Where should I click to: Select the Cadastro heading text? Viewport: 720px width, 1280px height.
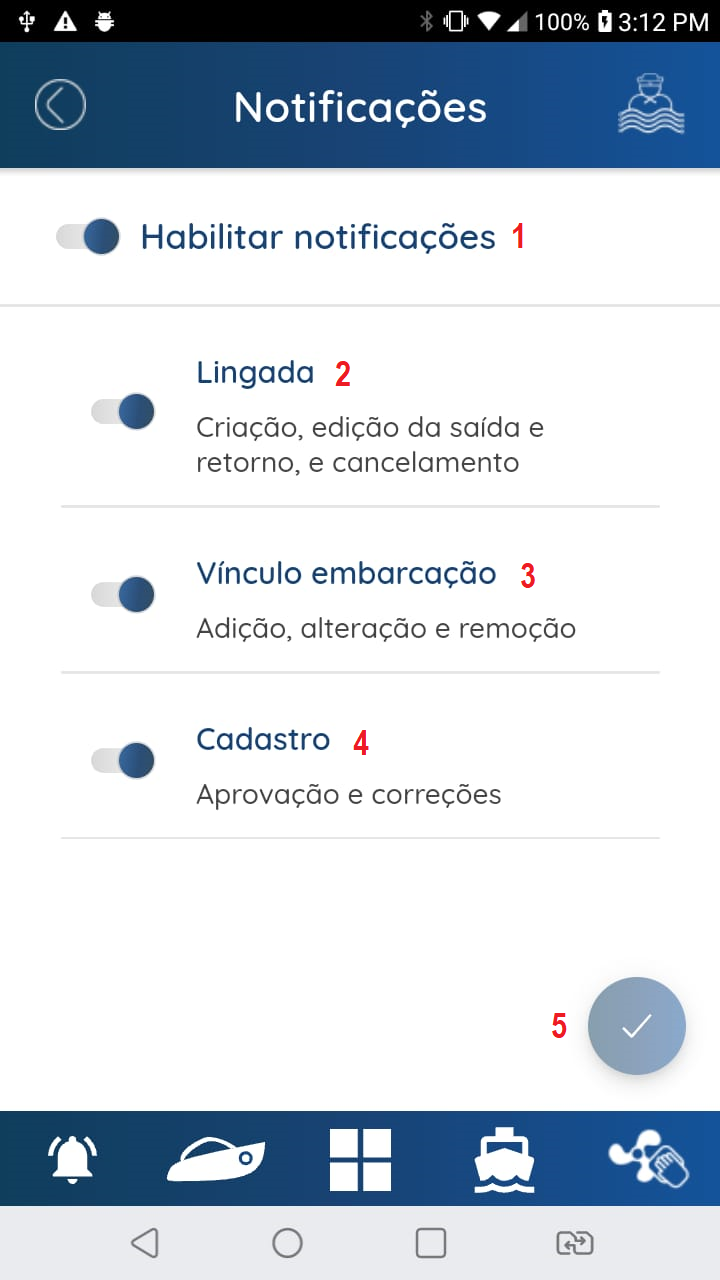[263, 739]
